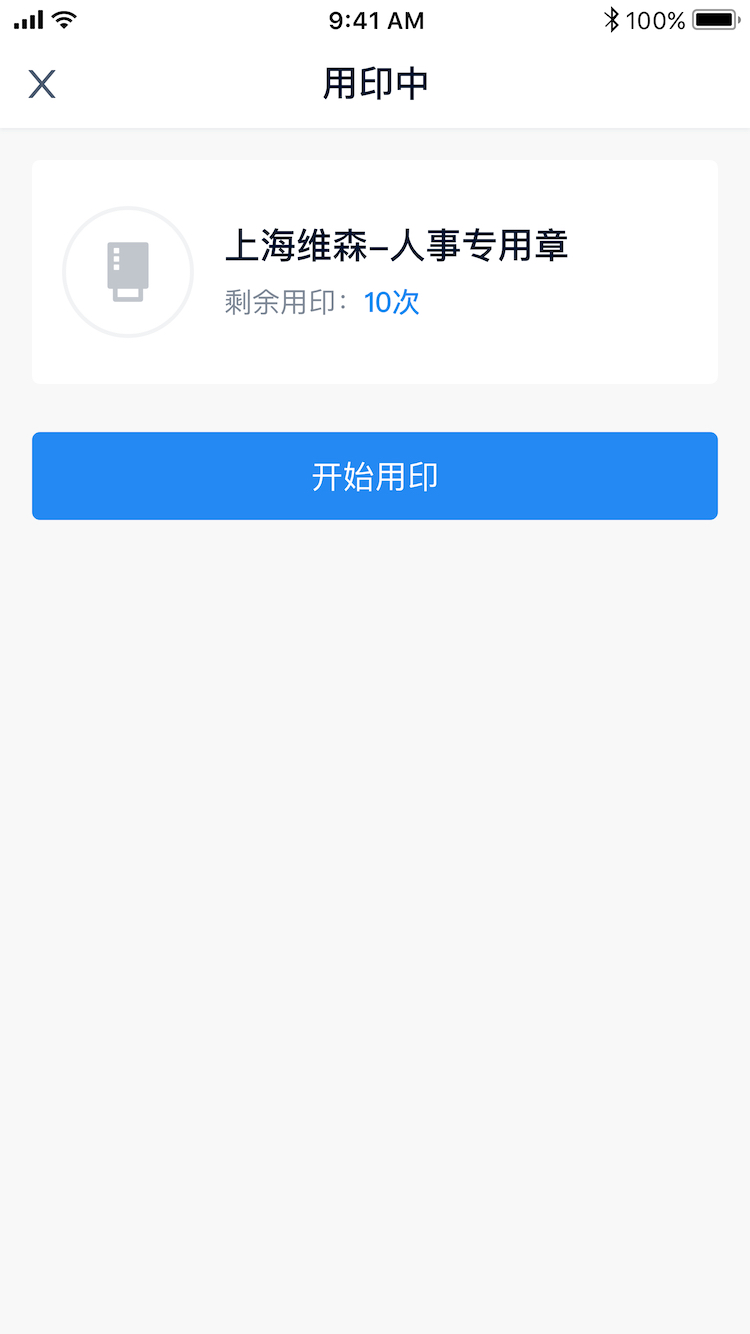Tap the 开始用印 button
Viewport: 750px width, 1334px height.
[x=375, y=476]
